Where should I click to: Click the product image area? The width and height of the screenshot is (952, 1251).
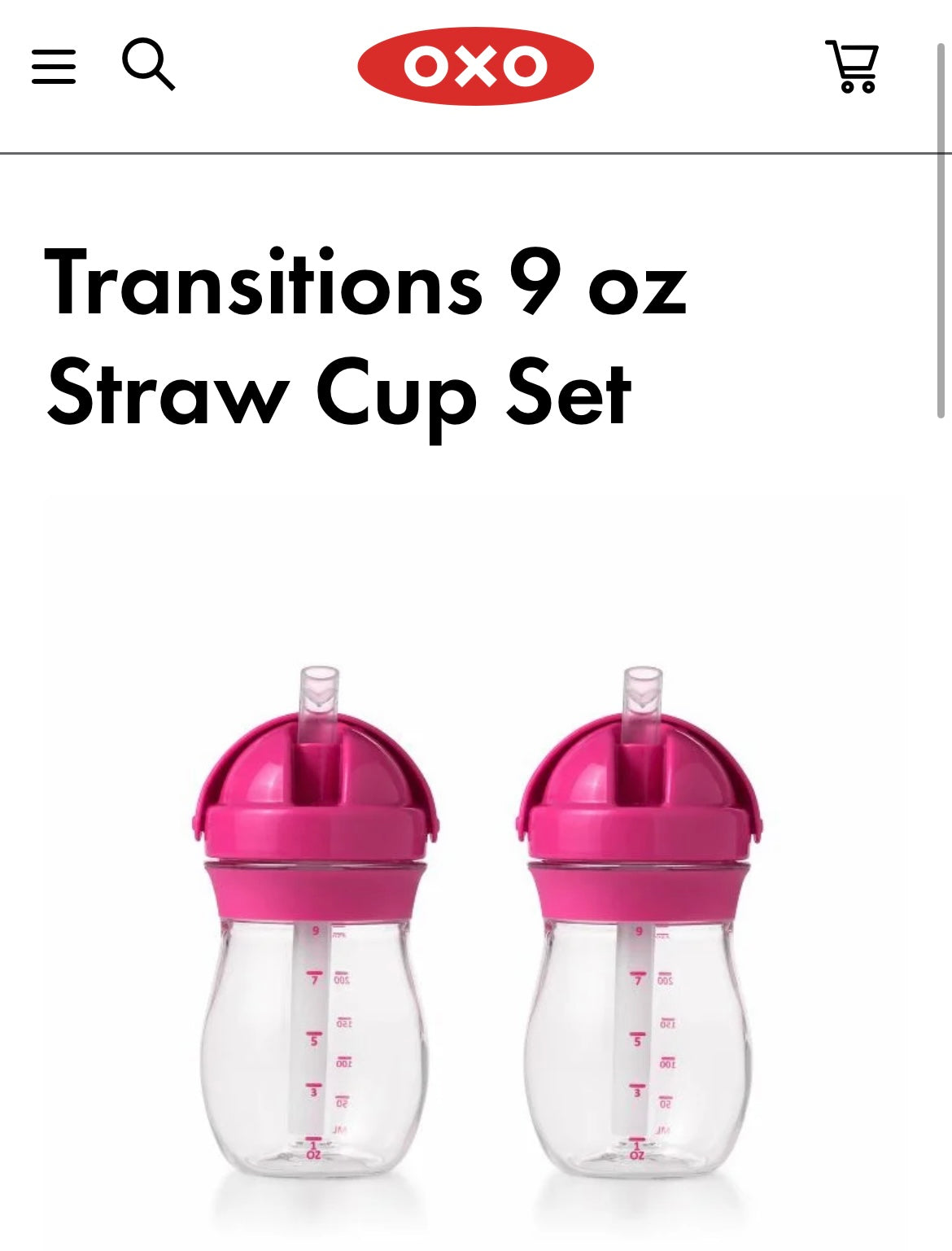pos(476,895)
